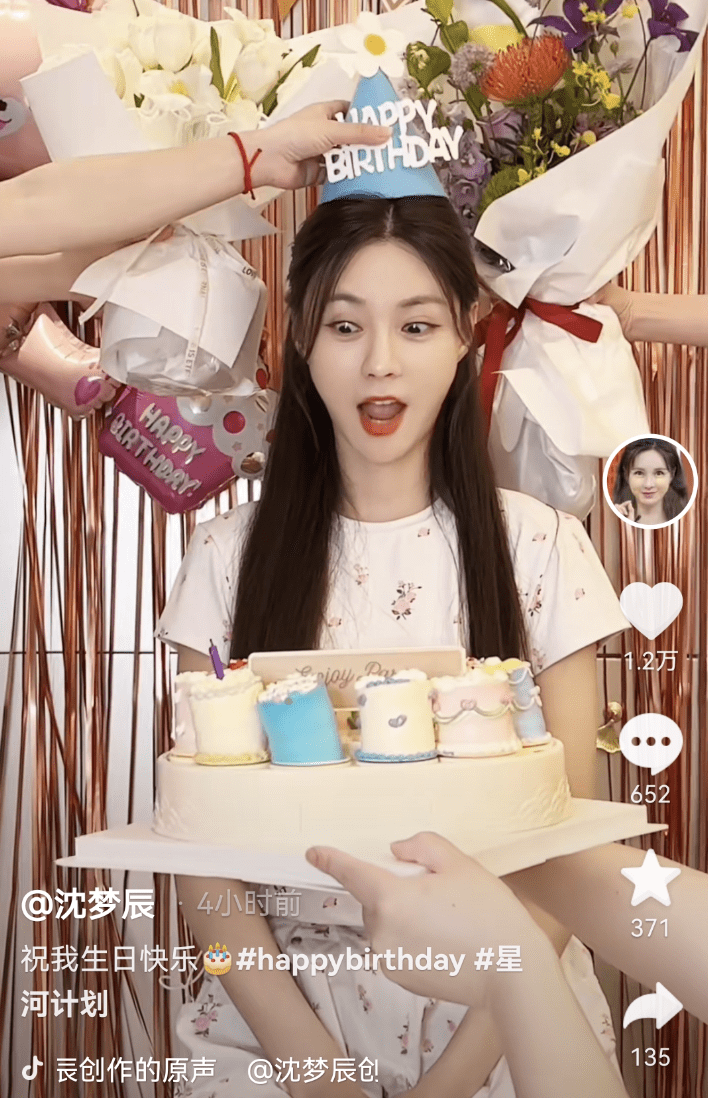Image resolution: width=708 pixels, height=1098 pixels.
Task: Open the comments section
Action: tap(651, 745)
